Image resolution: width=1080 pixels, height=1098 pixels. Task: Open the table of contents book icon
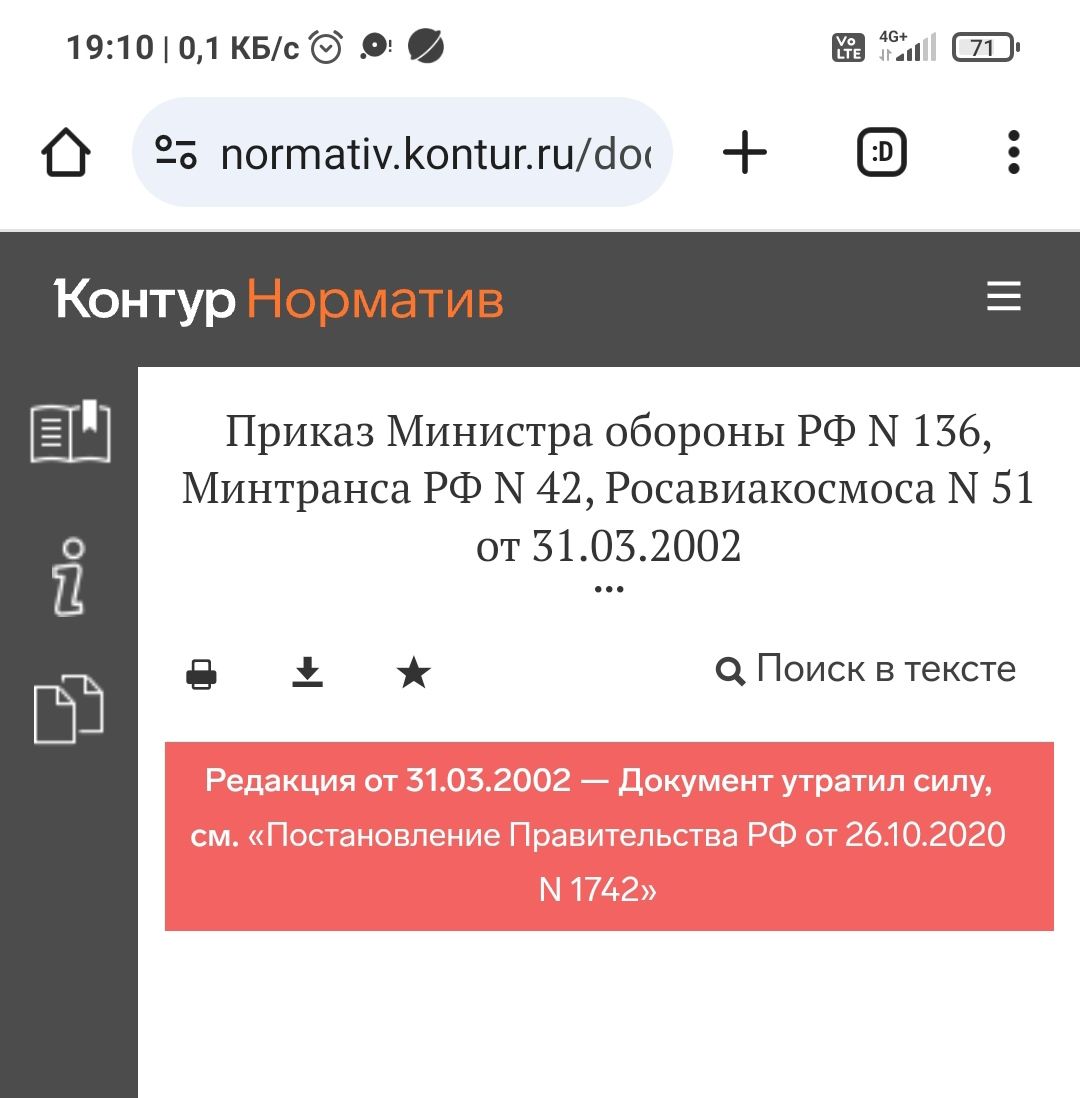tap(70, 432)
